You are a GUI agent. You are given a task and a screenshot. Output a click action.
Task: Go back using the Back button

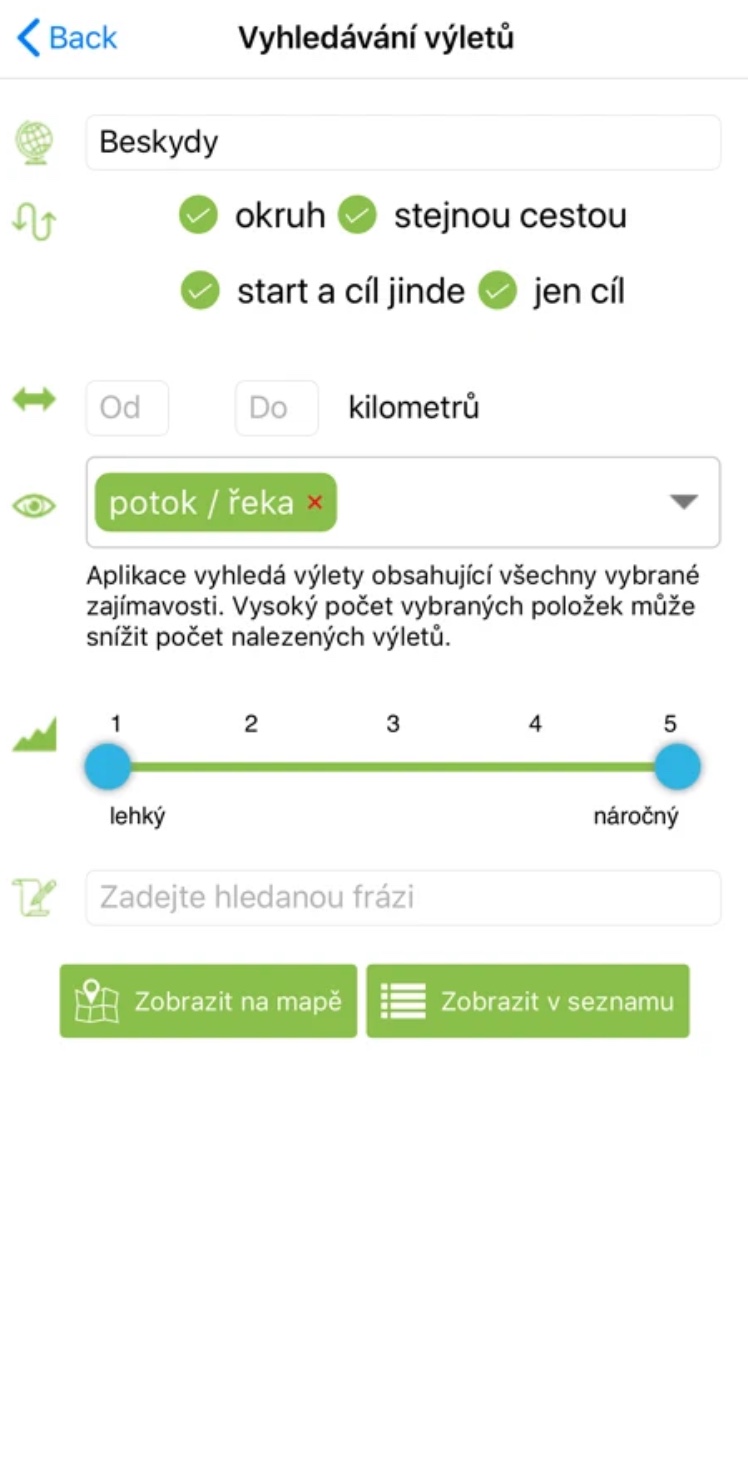click(x=68, y=39)
